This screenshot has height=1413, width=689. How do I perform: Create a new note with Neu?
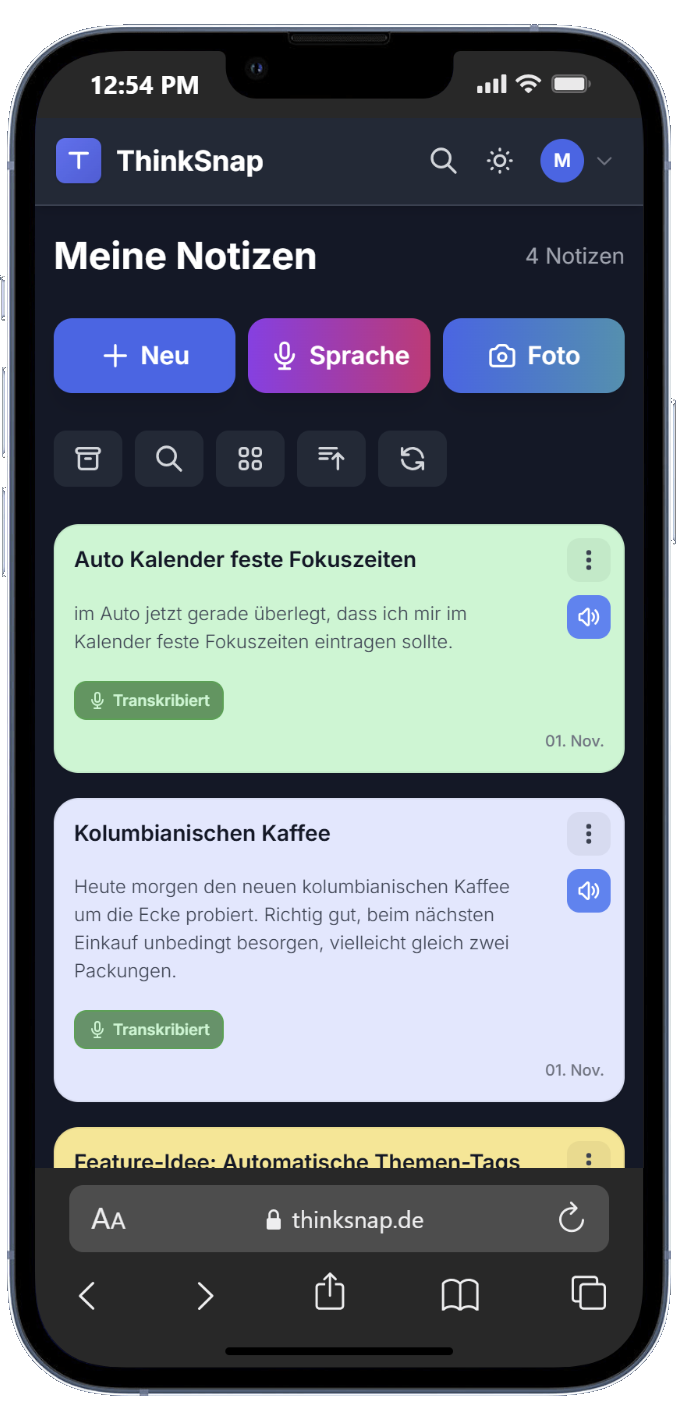[x=145, y=356]
